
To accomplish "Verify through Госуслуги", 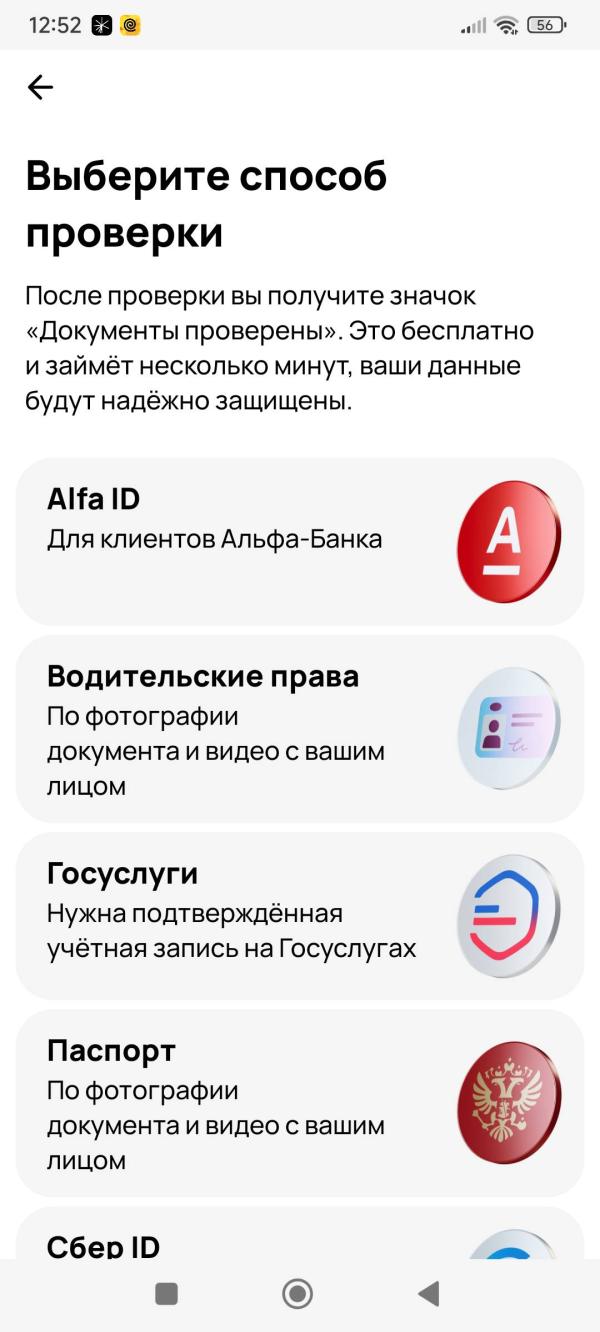I will pyautogui.click(x=299, y=915).
